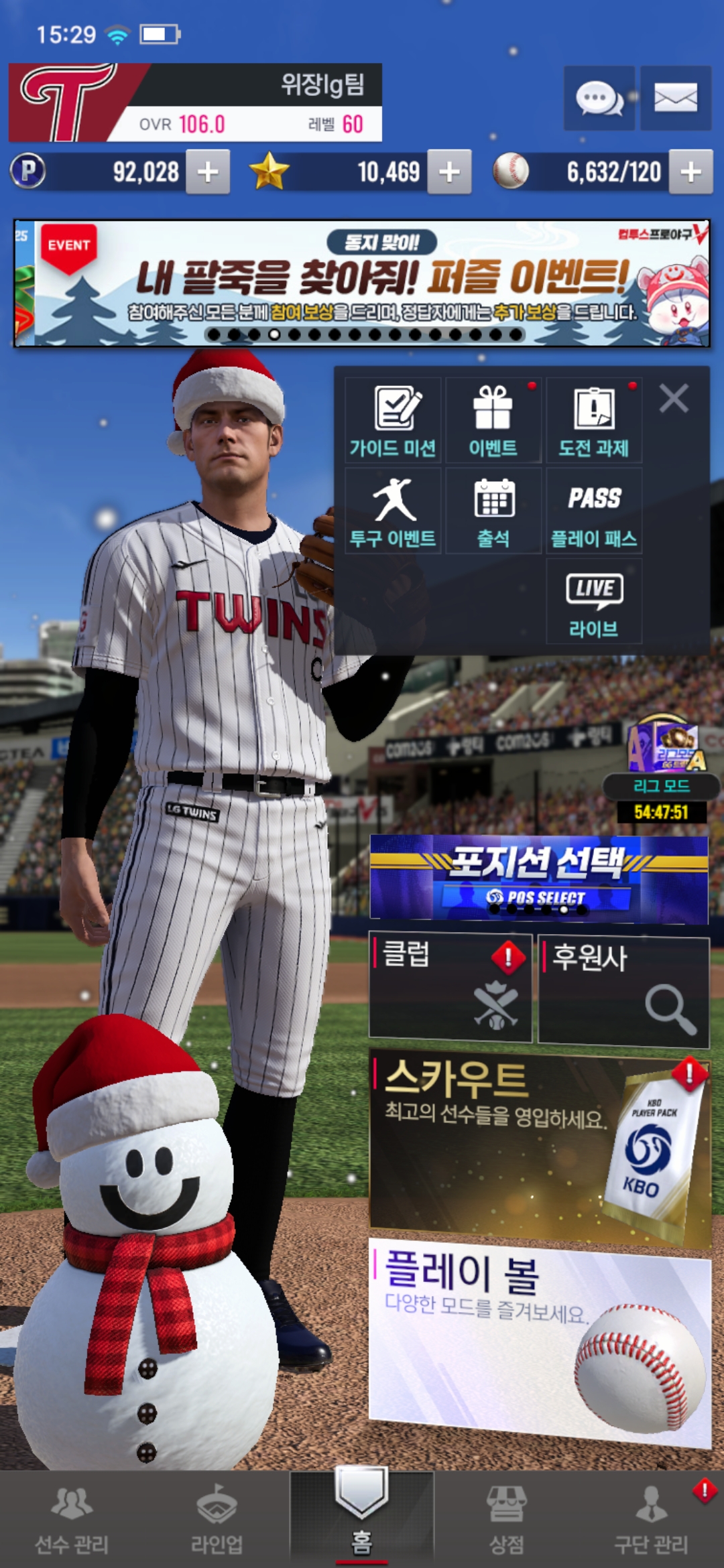Open 라이브 LIVE menu
Image resolution: width=724 pixels, height=1568 pixels.
tap(594, 602)
